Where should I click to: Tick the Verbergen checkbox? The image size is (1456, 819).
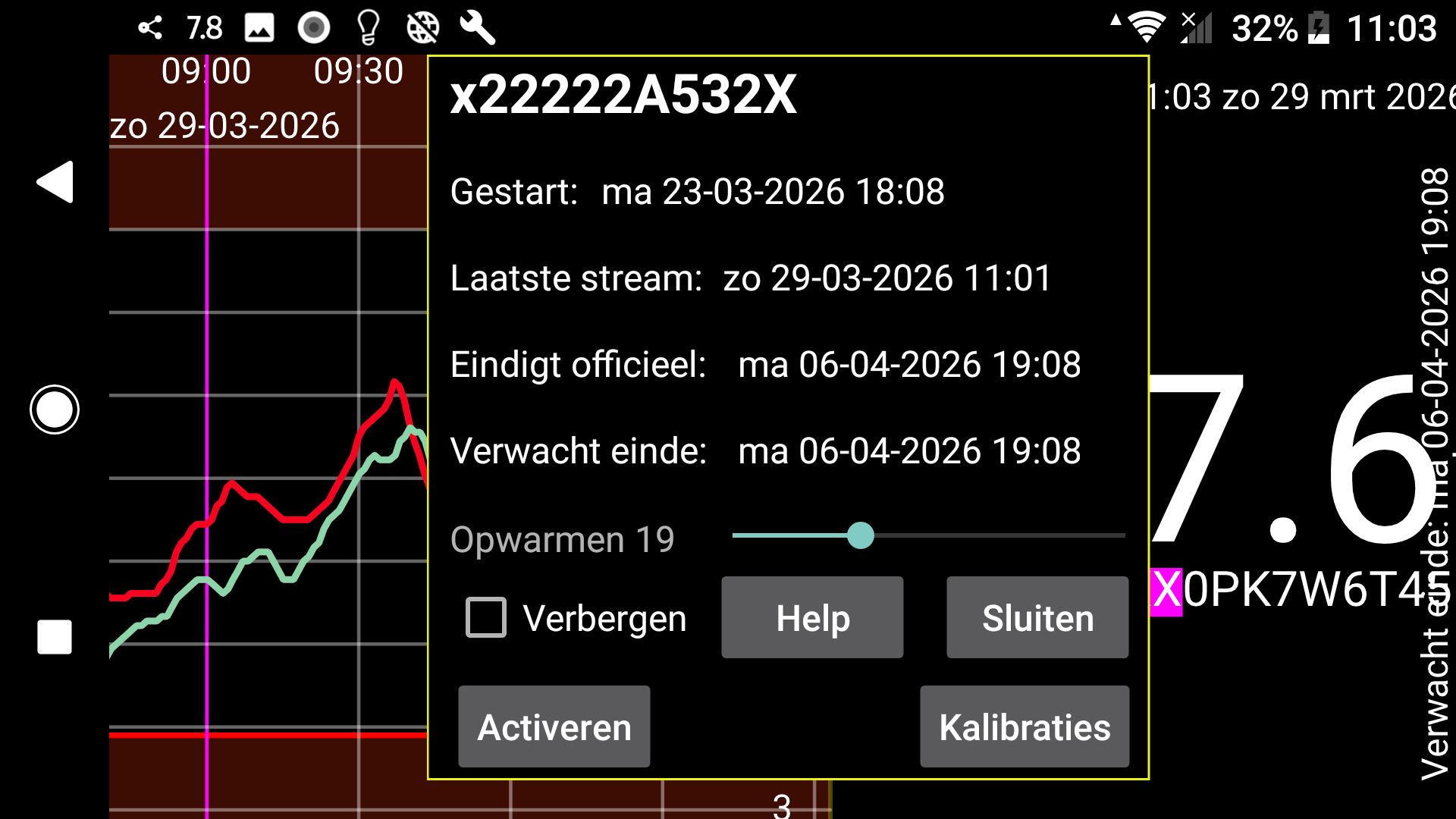tap(486, 617)
